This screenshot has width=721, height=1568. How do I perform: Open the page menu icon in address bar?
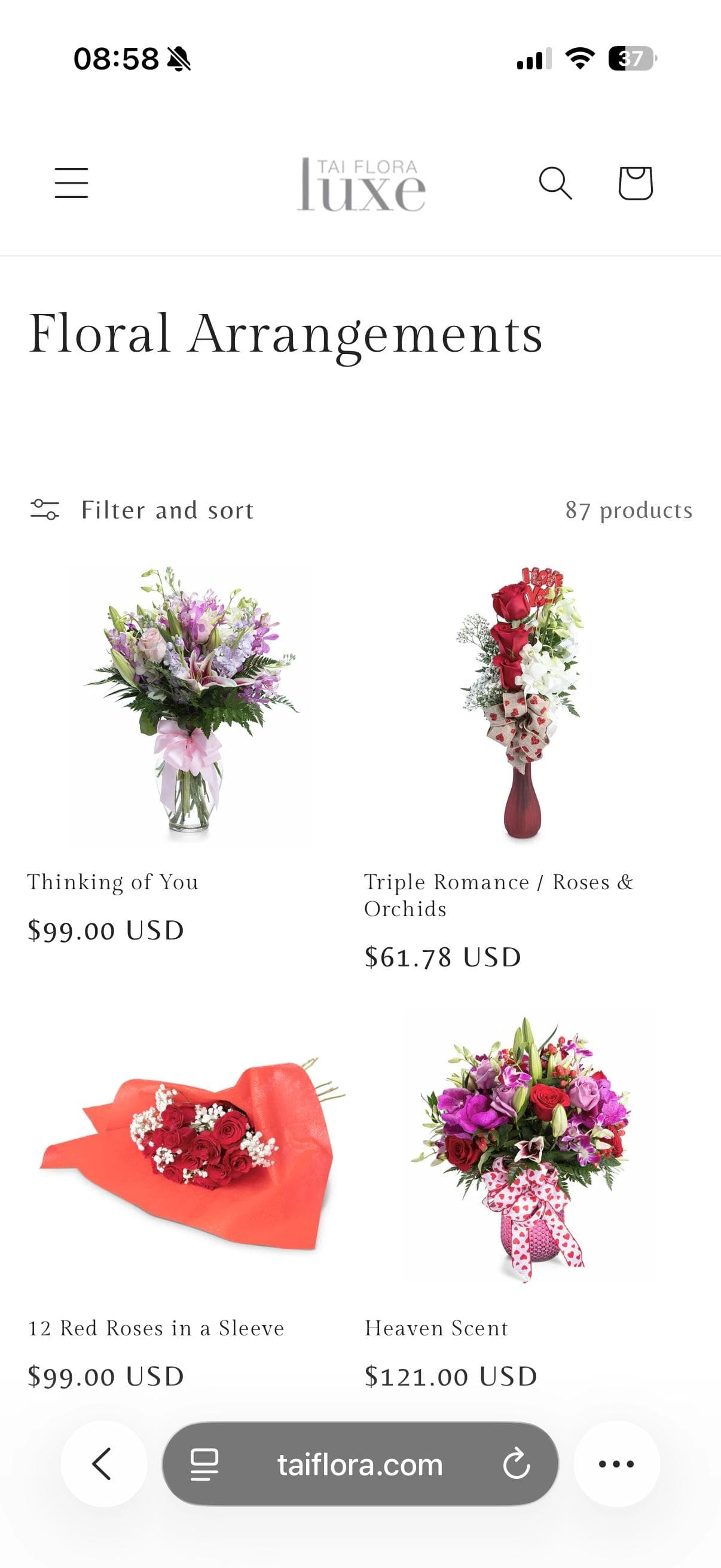tap(204, 1464)
